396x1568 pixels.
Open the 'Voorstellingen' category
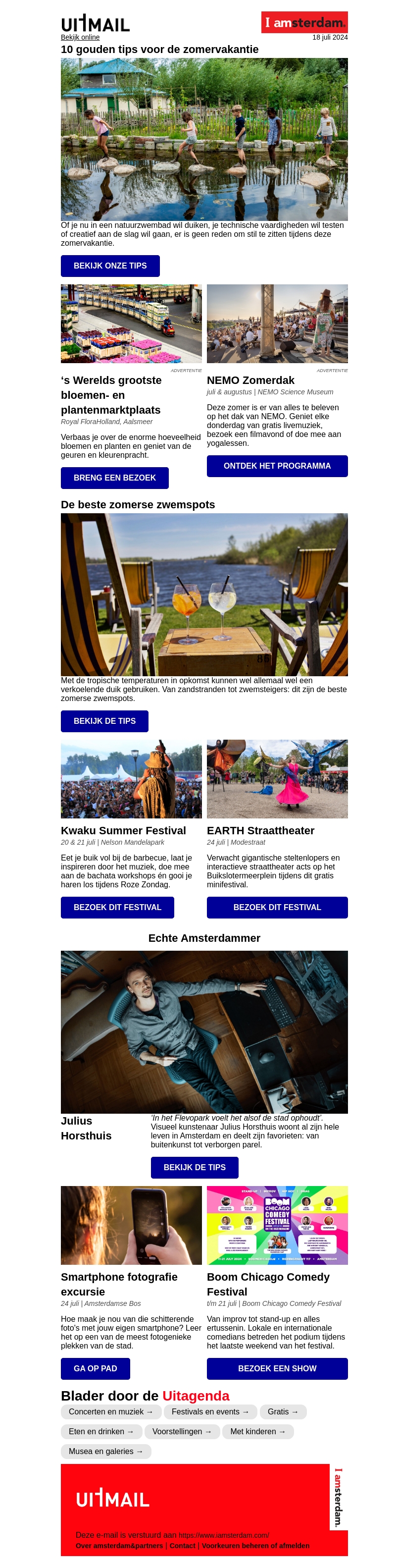coord(182,1431)
